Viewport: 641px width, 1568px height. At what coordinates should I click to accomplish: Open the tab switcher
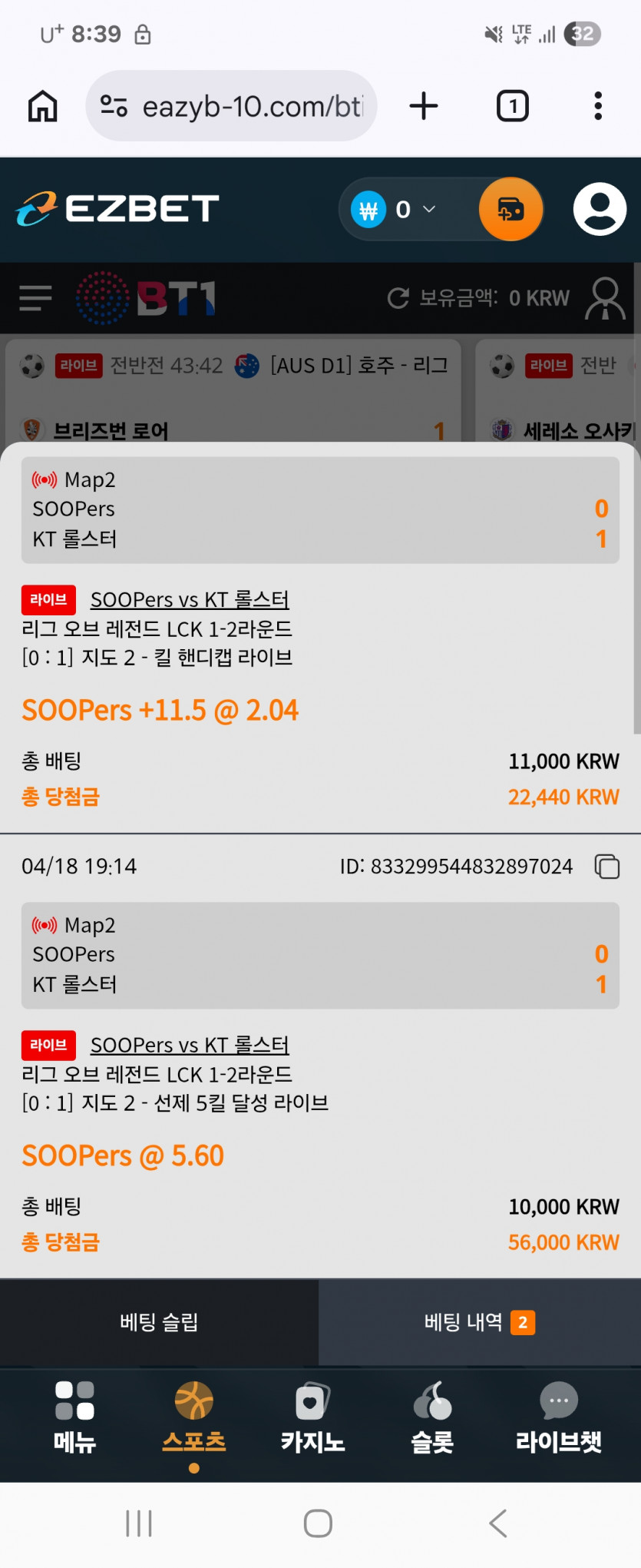[x=513, y=106]
